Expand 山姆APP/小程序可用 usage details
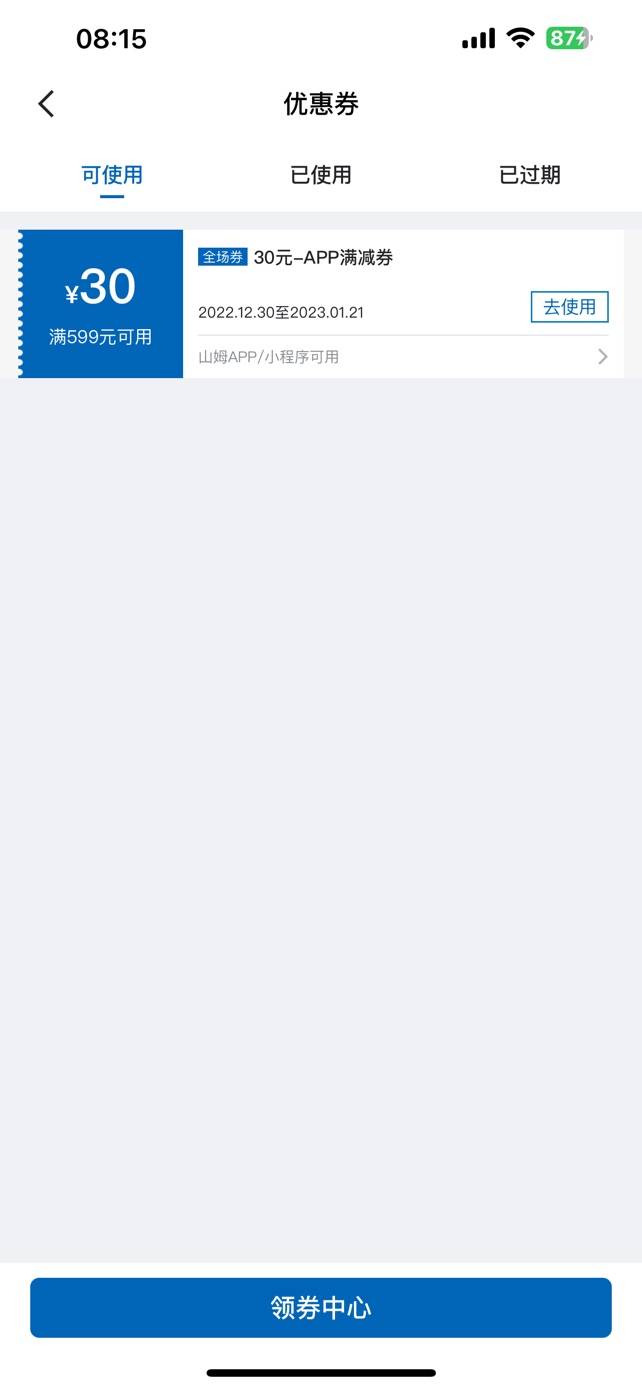Image resolution: width=642 pixels, height=1389 pixels. point(403,357)
